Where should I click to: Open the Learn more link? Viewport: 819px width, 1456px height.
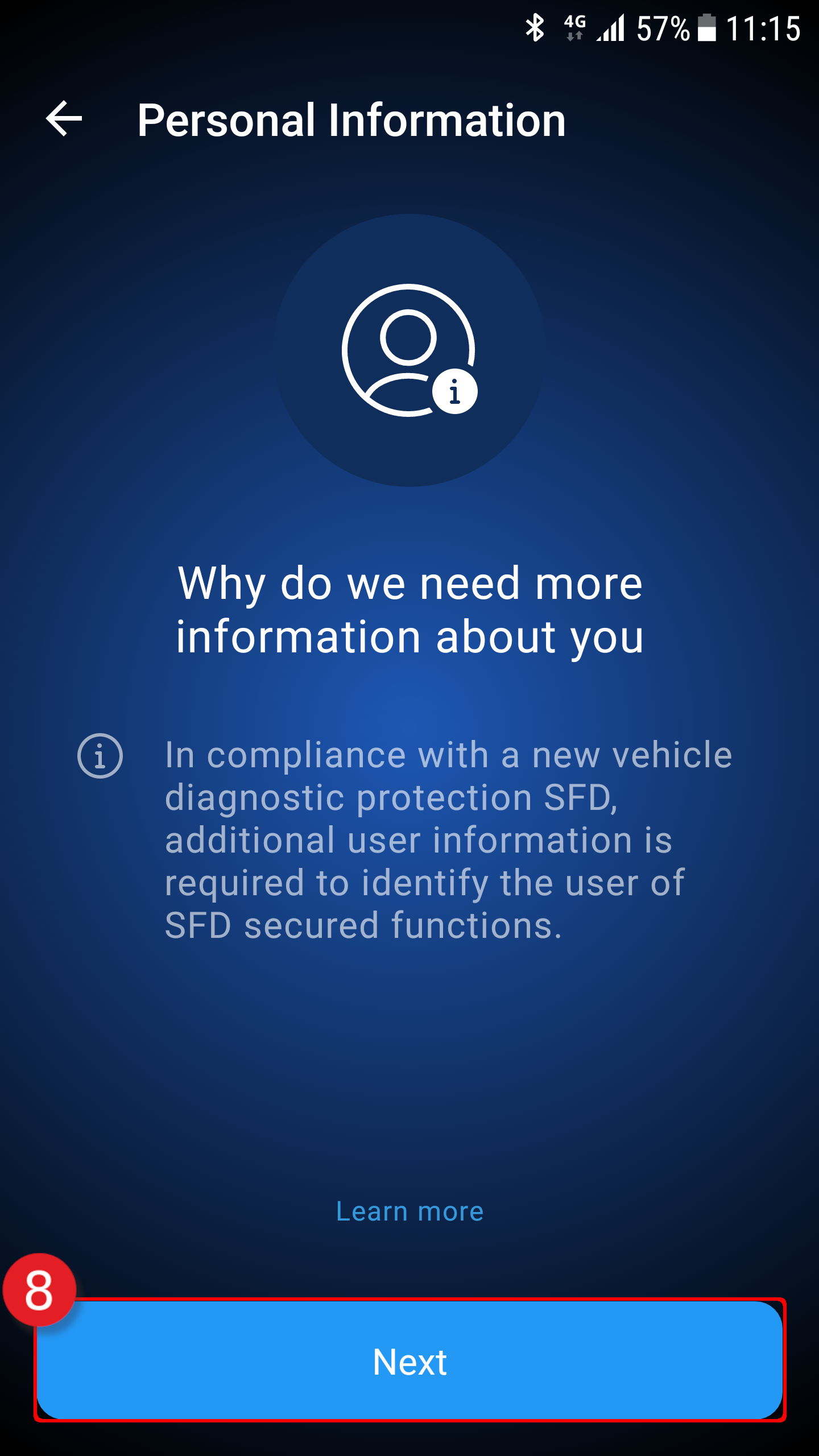pyautogui.click(x=409, y=1211)
